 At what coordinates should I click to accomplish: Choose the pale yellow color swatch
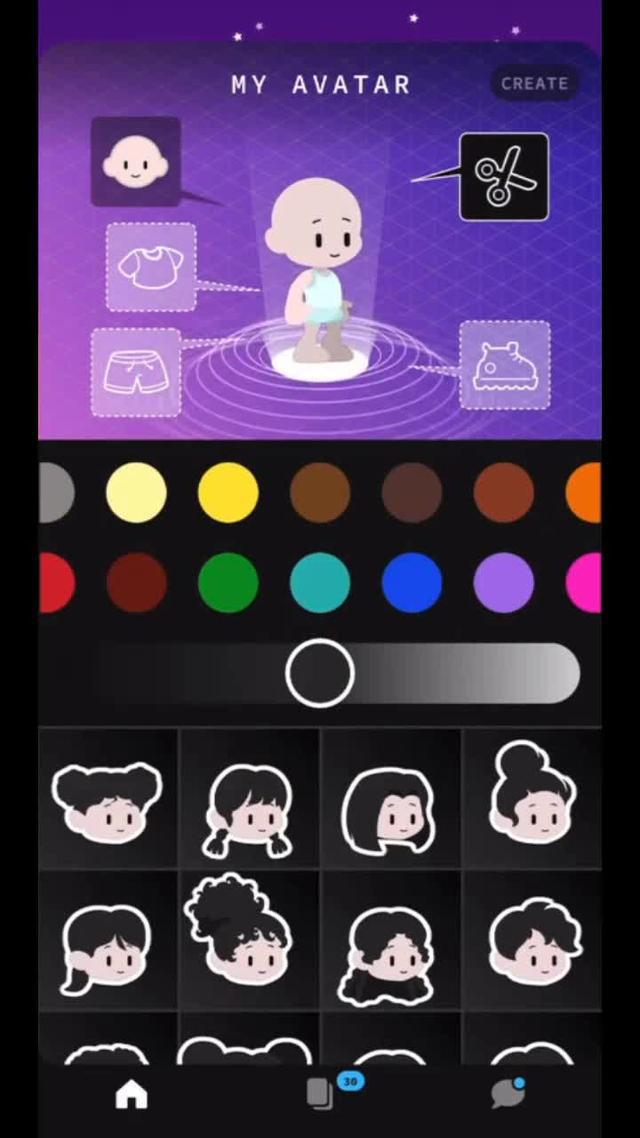[x=136, y=492]
